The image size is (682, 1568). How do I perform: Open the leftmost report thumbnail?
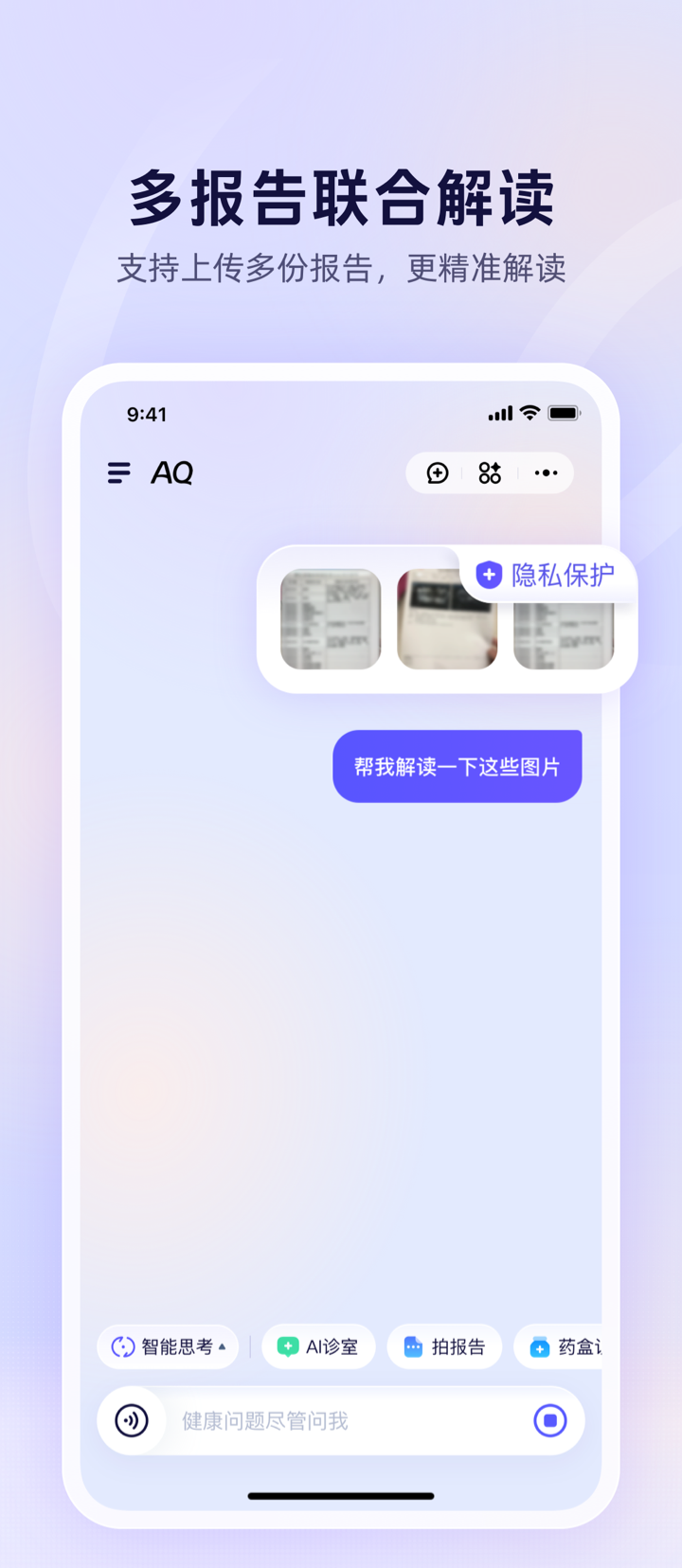tap(331, 620)
